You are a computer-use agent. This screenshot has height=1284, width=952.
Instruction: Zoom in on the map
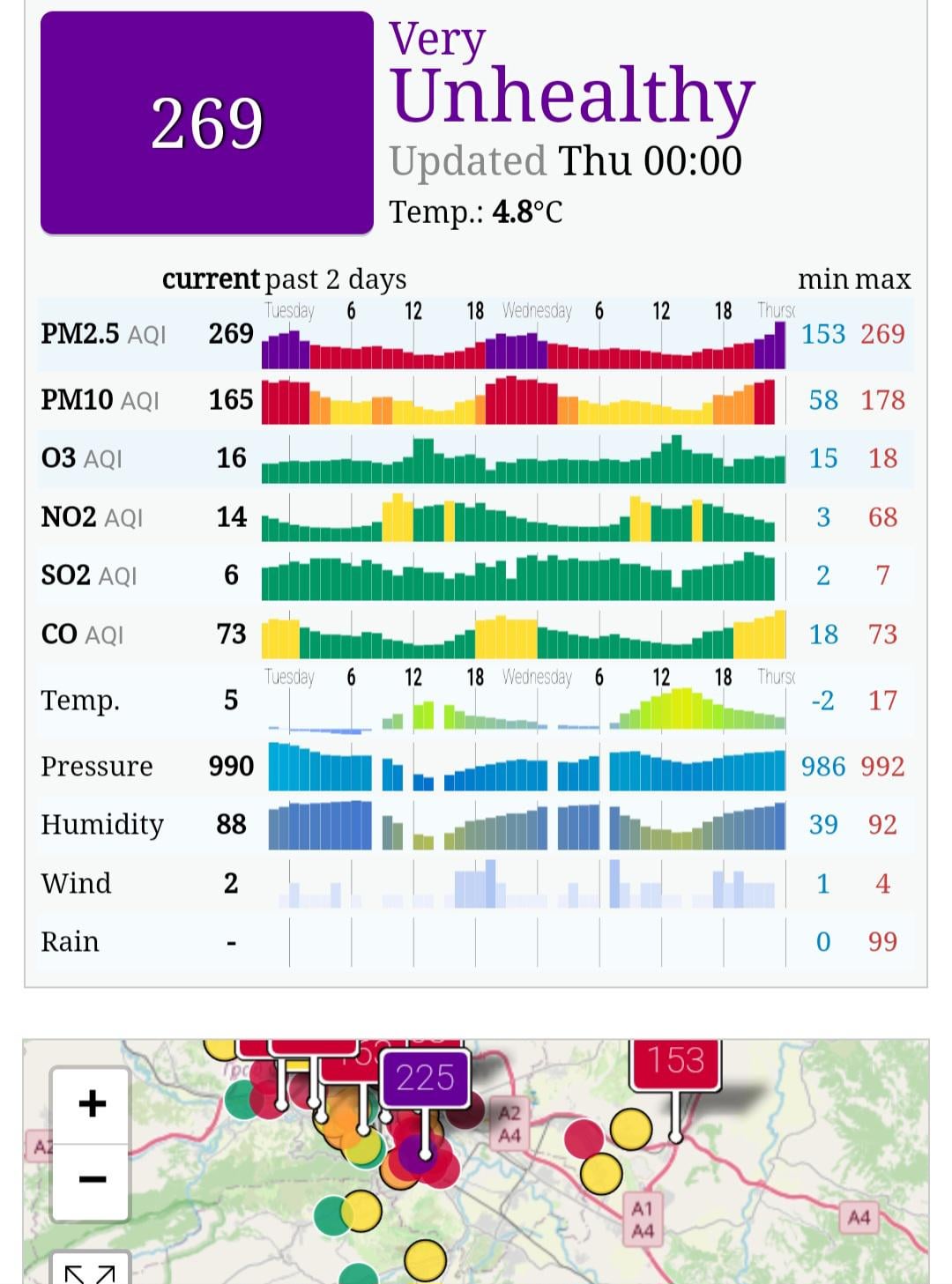(x=92, y=1104)
